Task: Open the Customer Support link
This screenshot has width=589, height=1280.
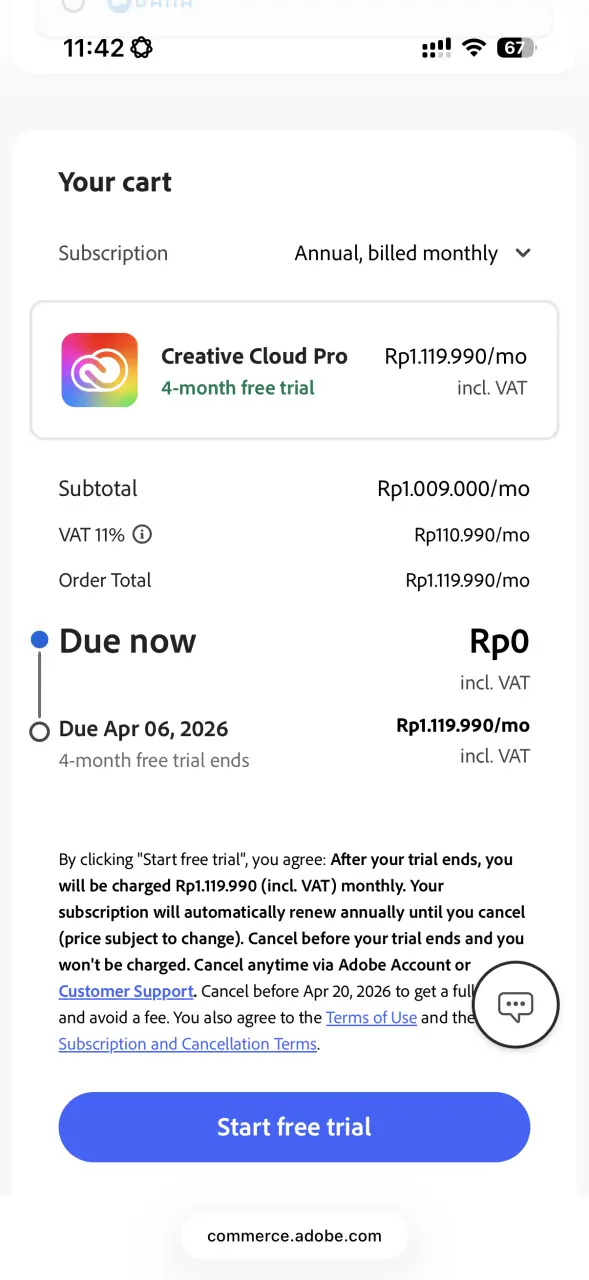Action: pyautogui.click(x=126, y=992)
